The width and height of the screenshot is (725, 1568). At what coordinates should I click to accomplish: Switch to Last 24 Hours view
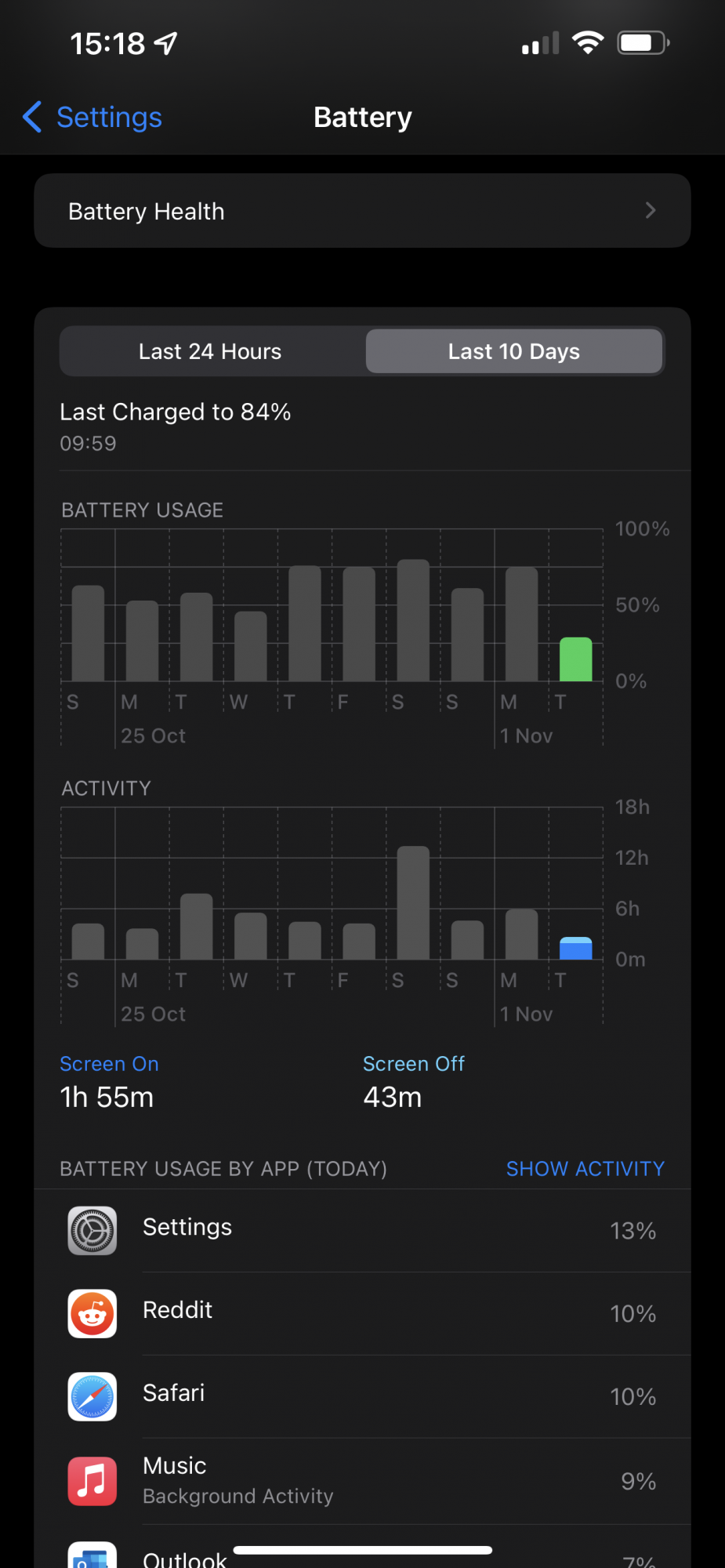pos(210,351)
